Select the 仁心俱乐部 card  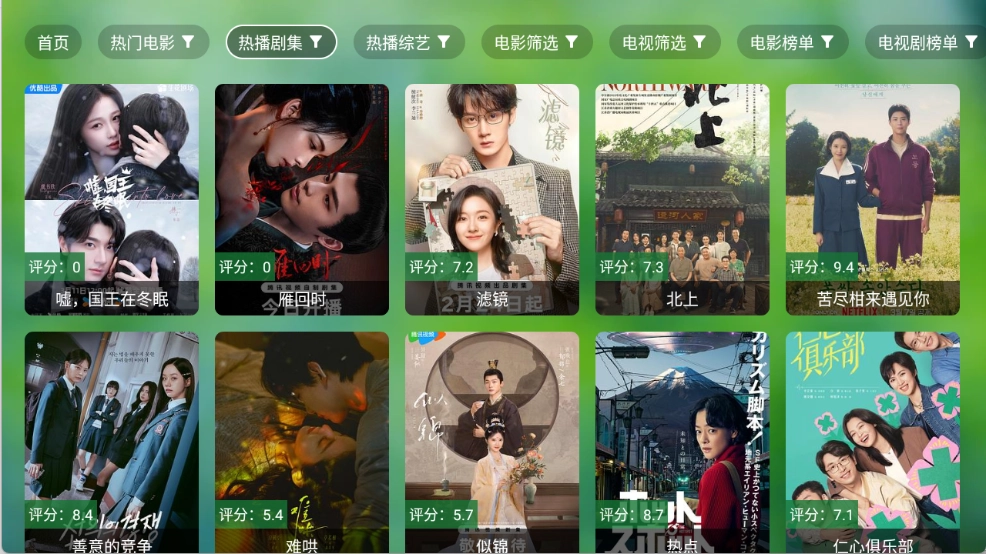872,443
